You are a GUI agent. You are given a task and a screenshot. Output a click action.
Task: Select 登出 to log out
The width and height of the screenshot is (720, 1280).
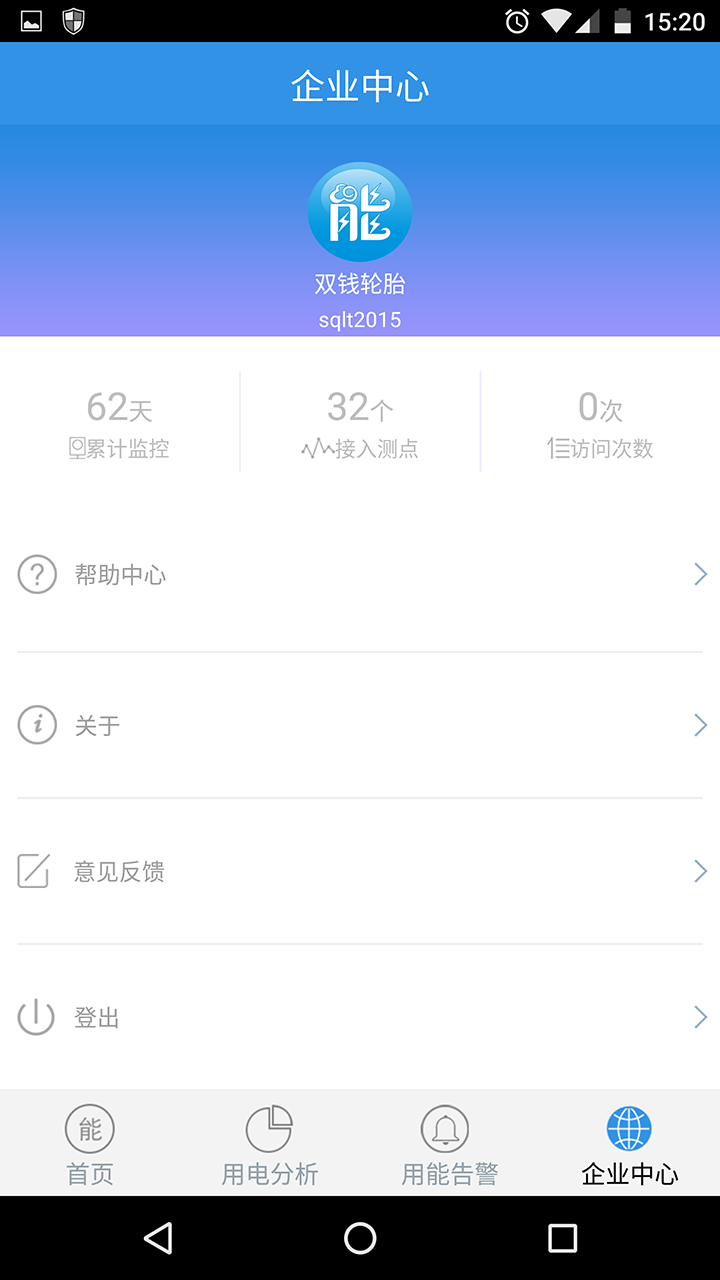360,1018
